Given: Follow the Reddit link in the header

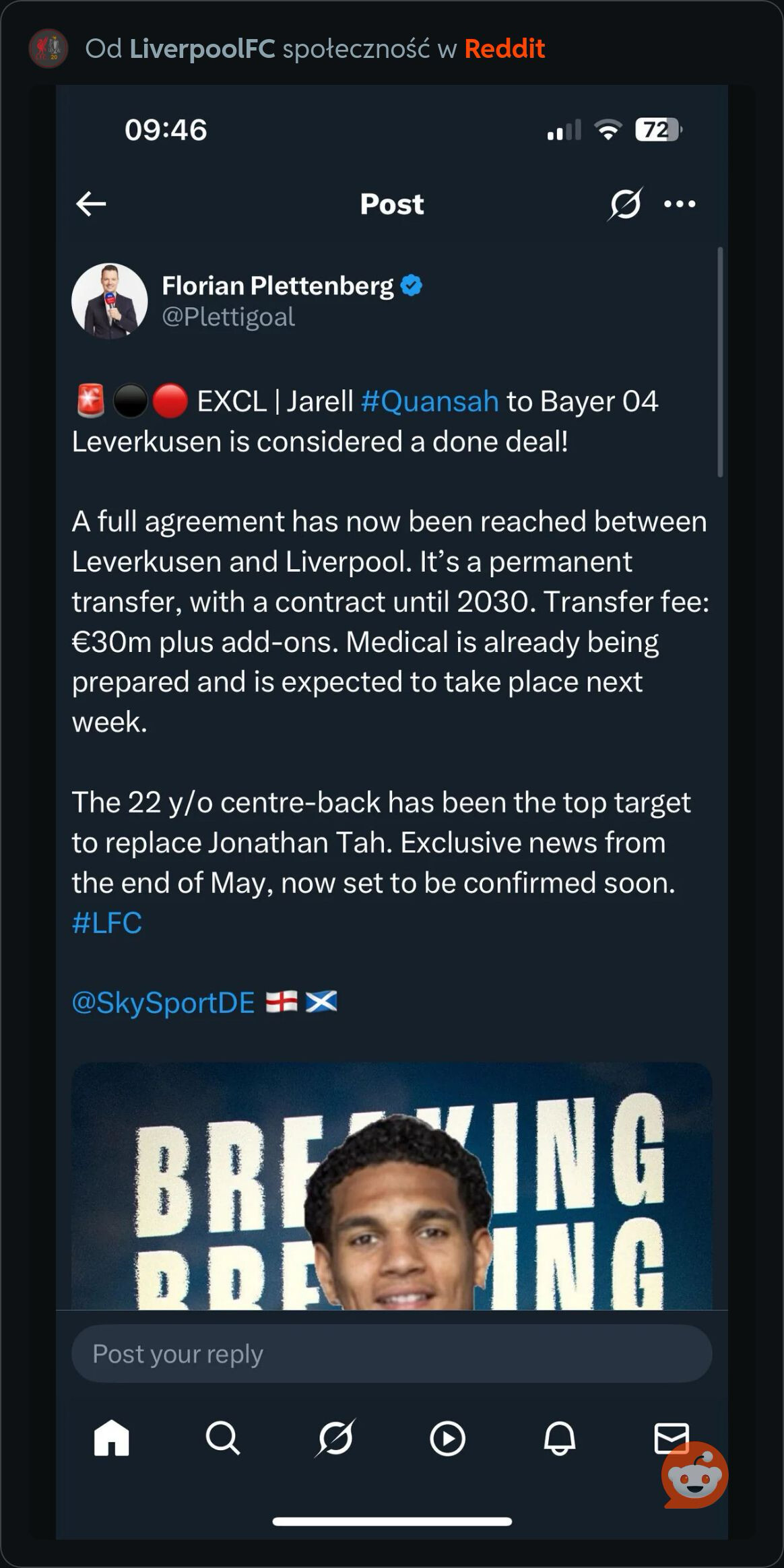Looking at the screenshot, I should [x=504, y=48].
